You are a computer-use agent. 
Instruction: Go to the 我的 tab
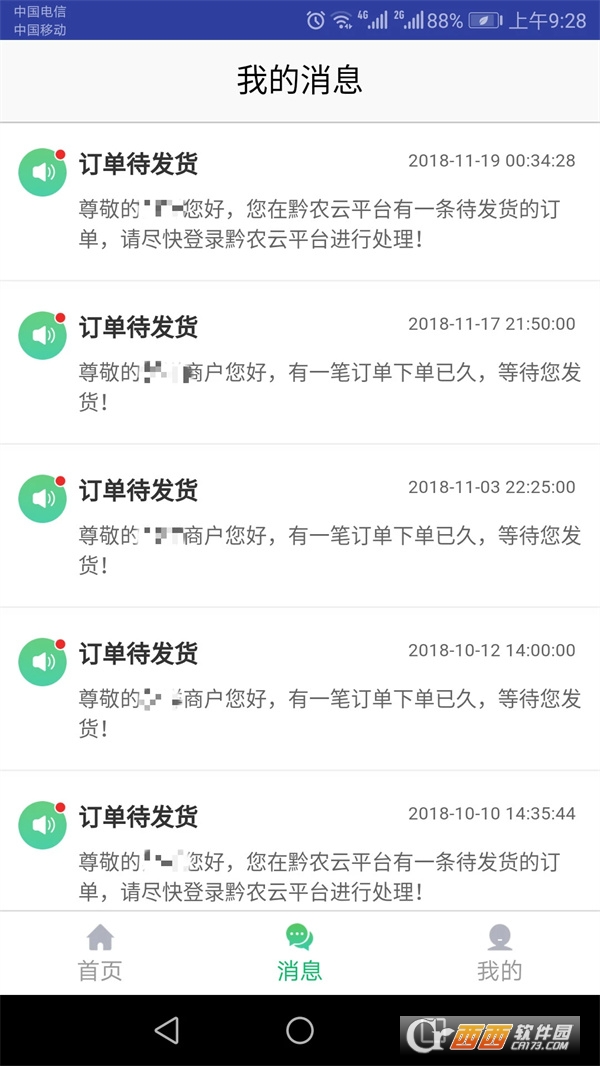[x=499, y=953]
